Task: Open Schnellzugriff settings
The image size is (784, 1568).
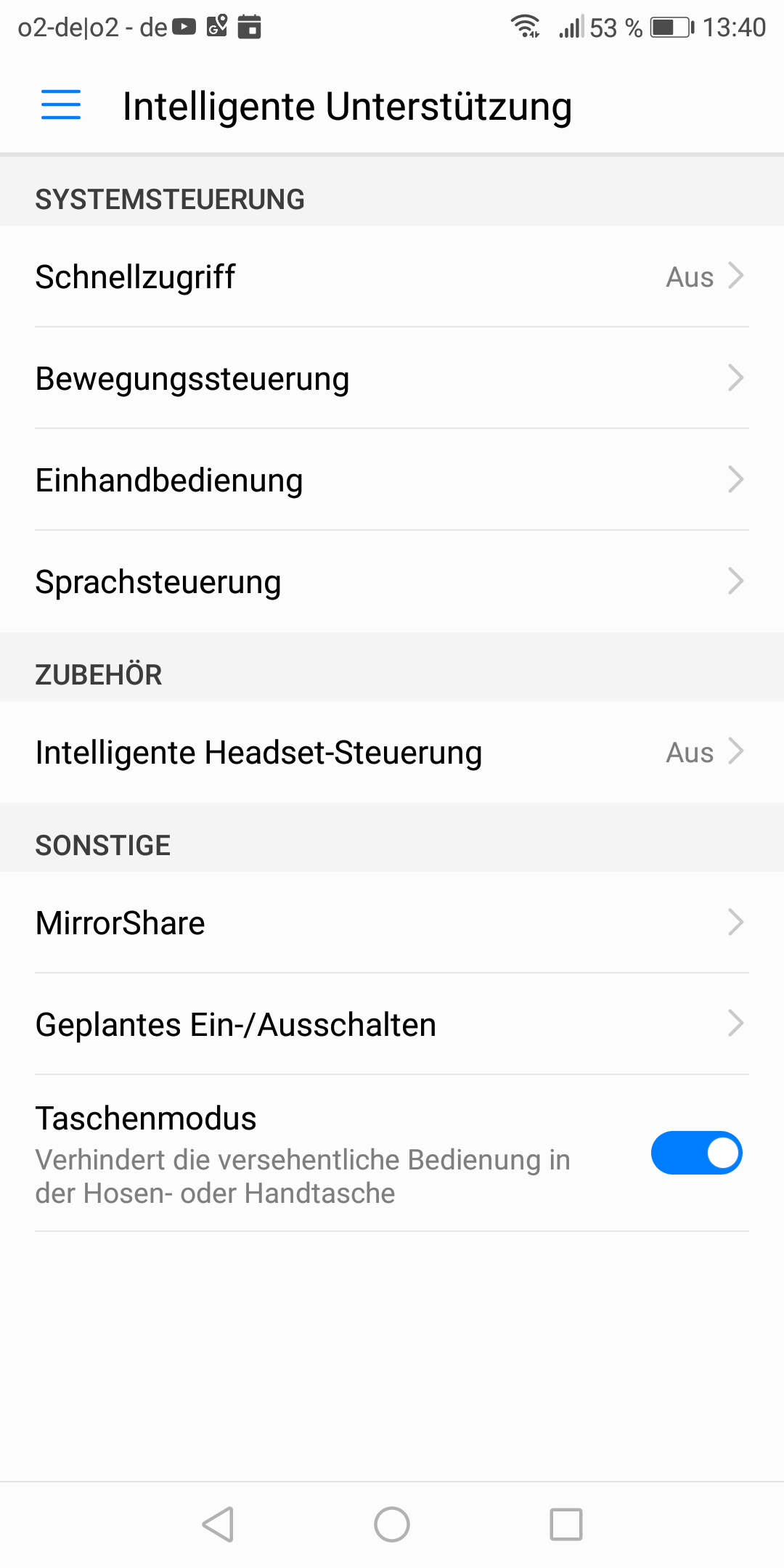Action: [x=392, y=277]
